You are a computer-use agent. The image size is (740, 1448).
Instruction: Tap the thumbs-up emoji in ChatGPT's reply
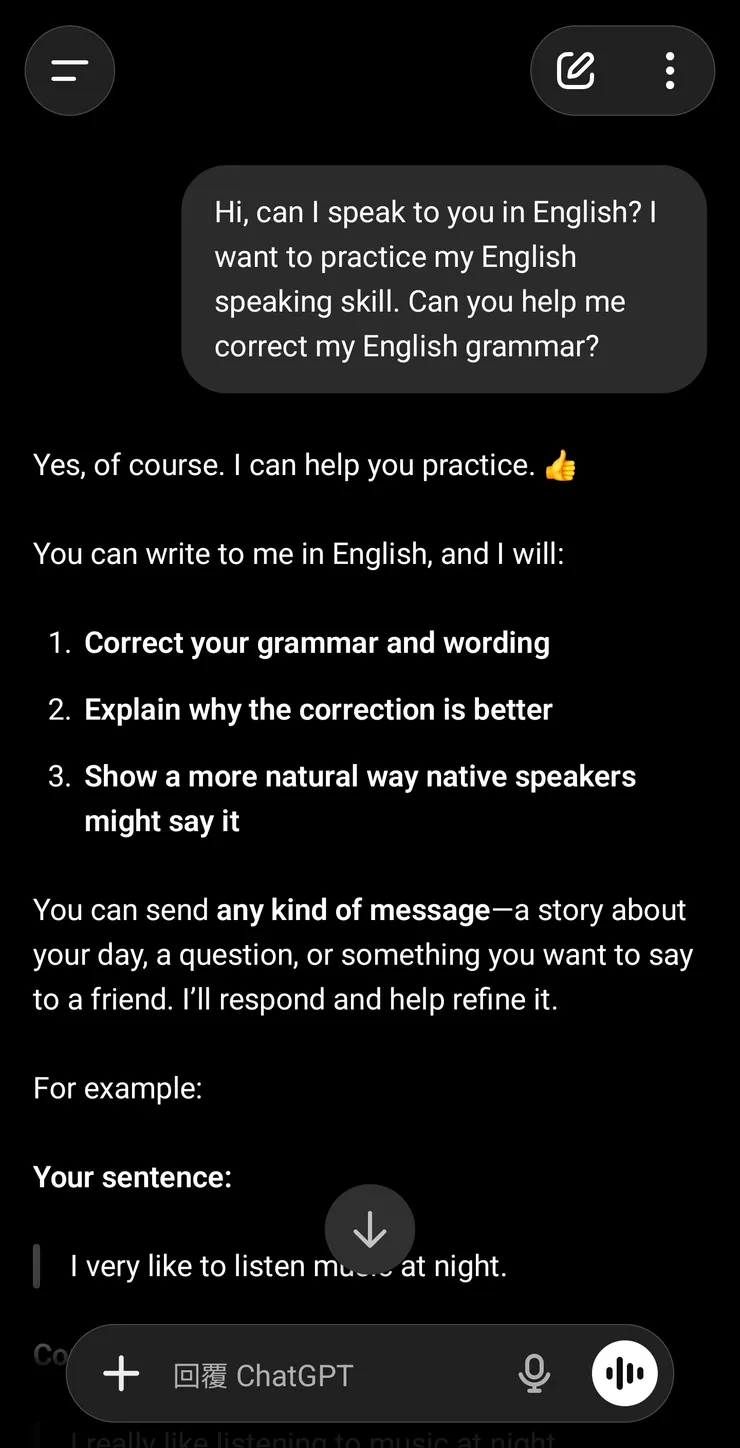click(561, 464)
